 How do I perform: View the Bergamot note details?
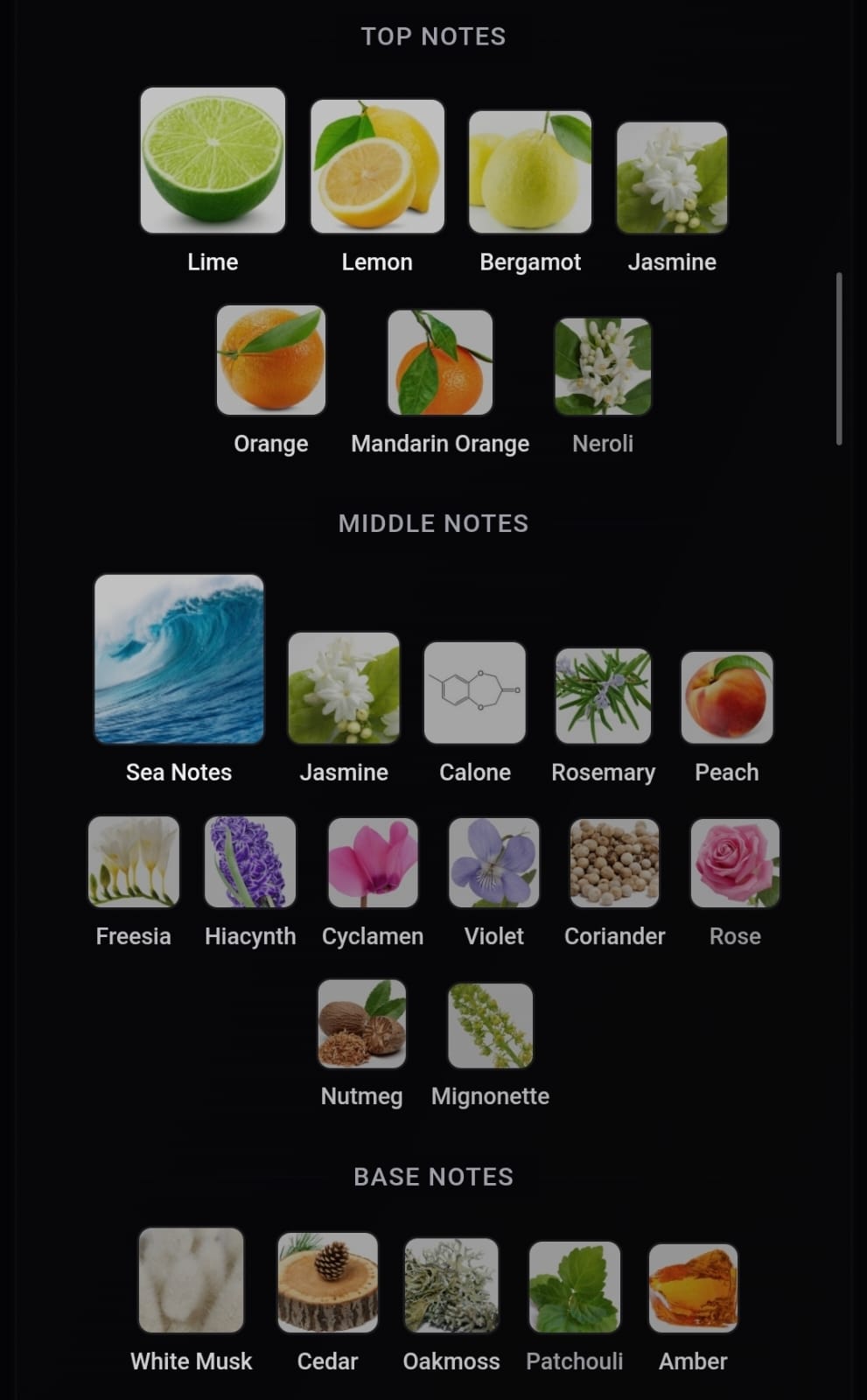pos(530,172)
